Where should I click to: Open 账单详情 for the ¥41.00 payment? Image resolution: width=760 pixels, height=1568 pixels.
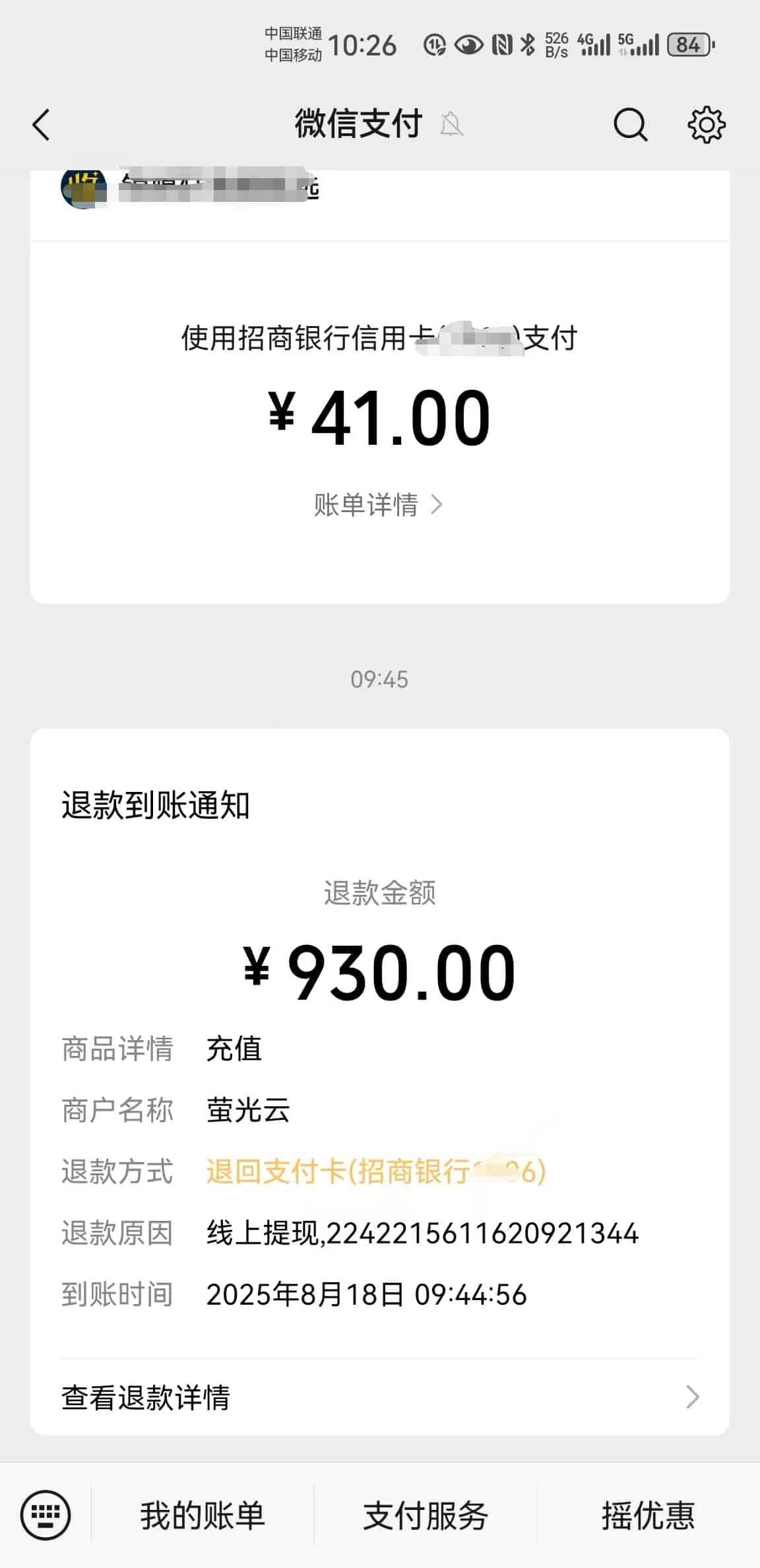[x=378, y=505]
